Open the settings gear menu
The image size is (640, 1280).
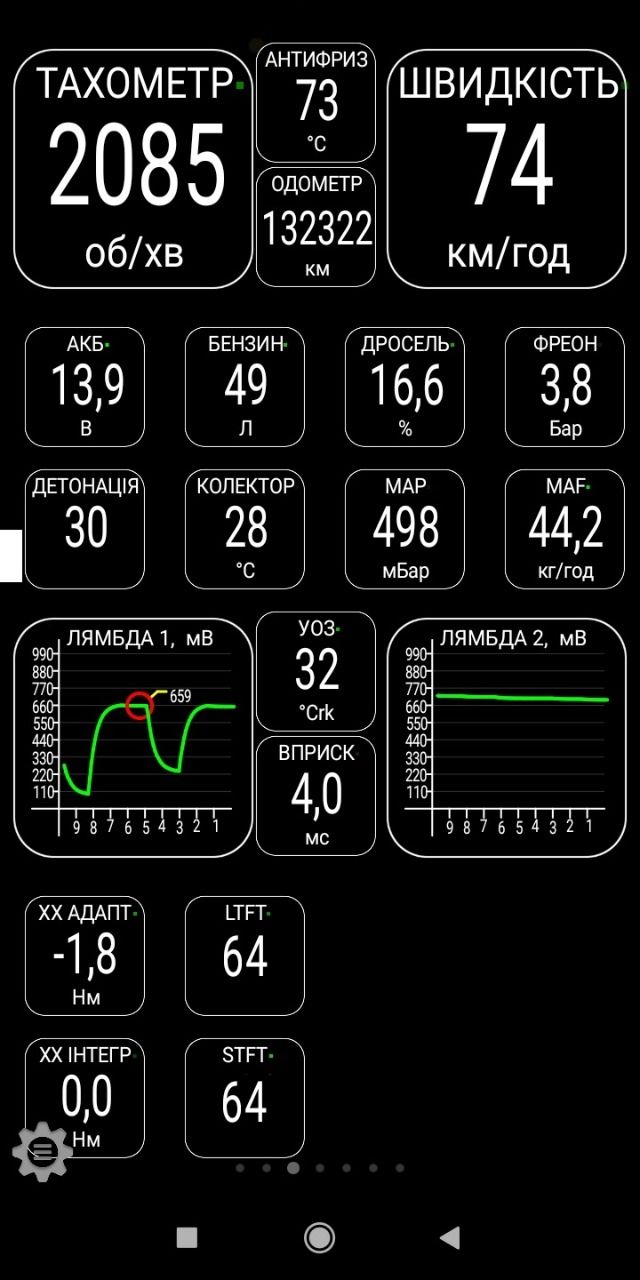pyautogui.click(x=42, y=1152)
